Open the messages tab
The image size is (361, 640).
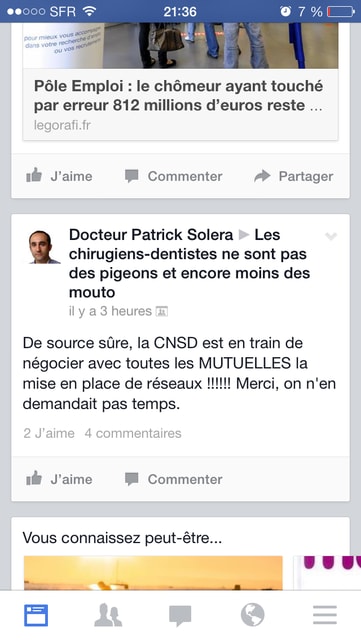[x=180, y=616]
